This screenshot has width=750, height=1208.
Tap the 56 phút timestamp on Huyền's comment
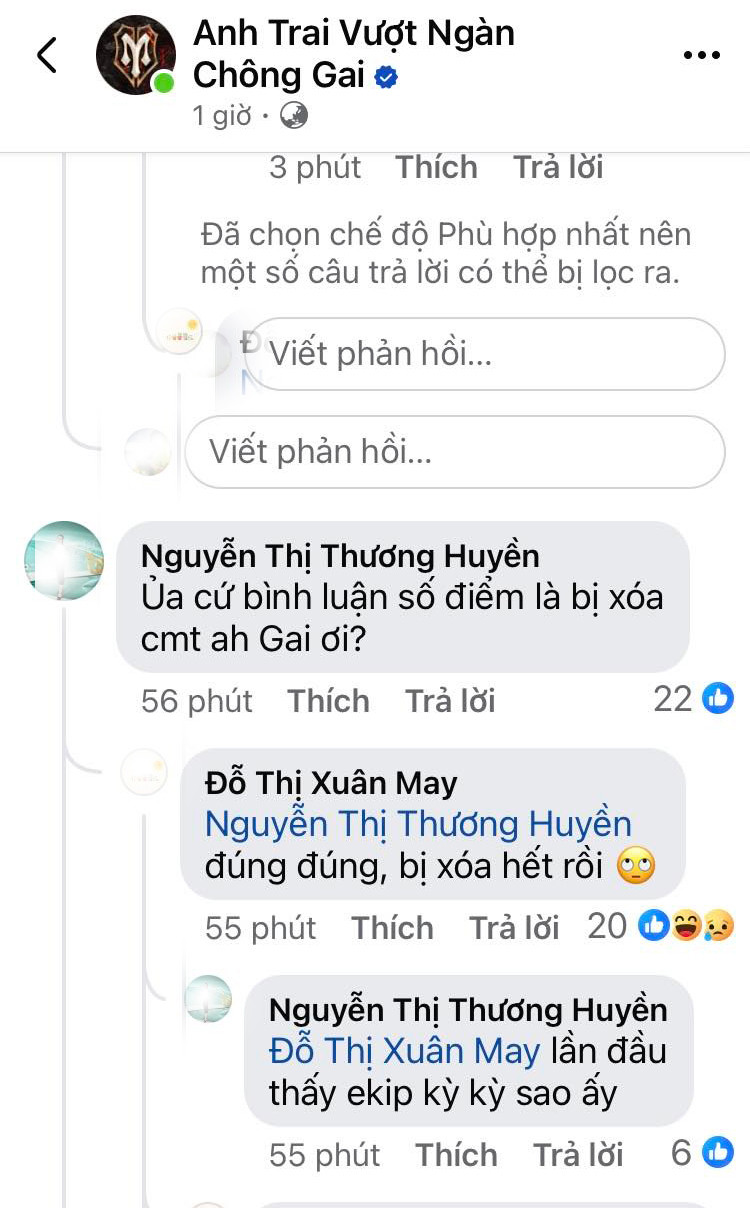(x=196, y=701)
